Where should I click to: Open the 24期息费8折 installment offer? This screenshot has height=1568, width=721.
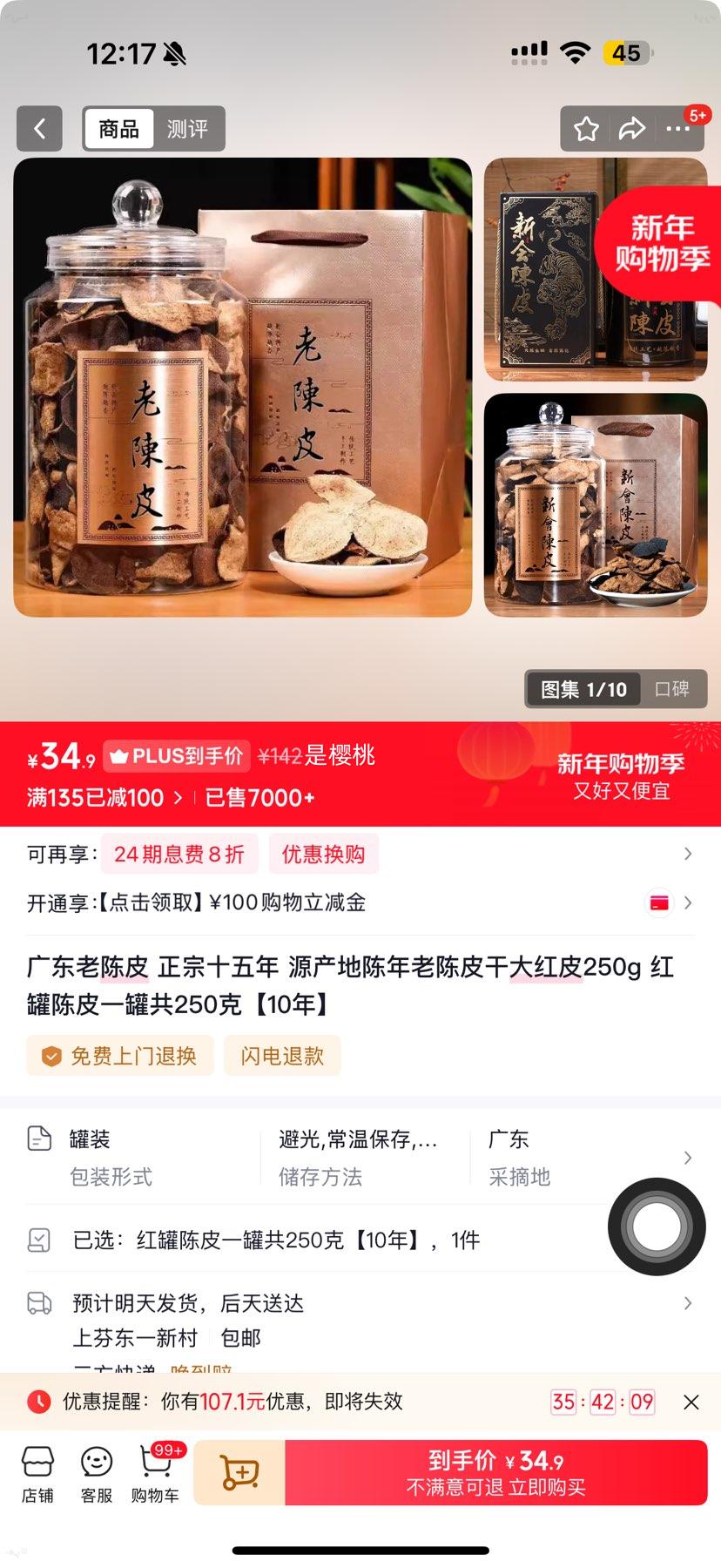(x=179, y=854)
